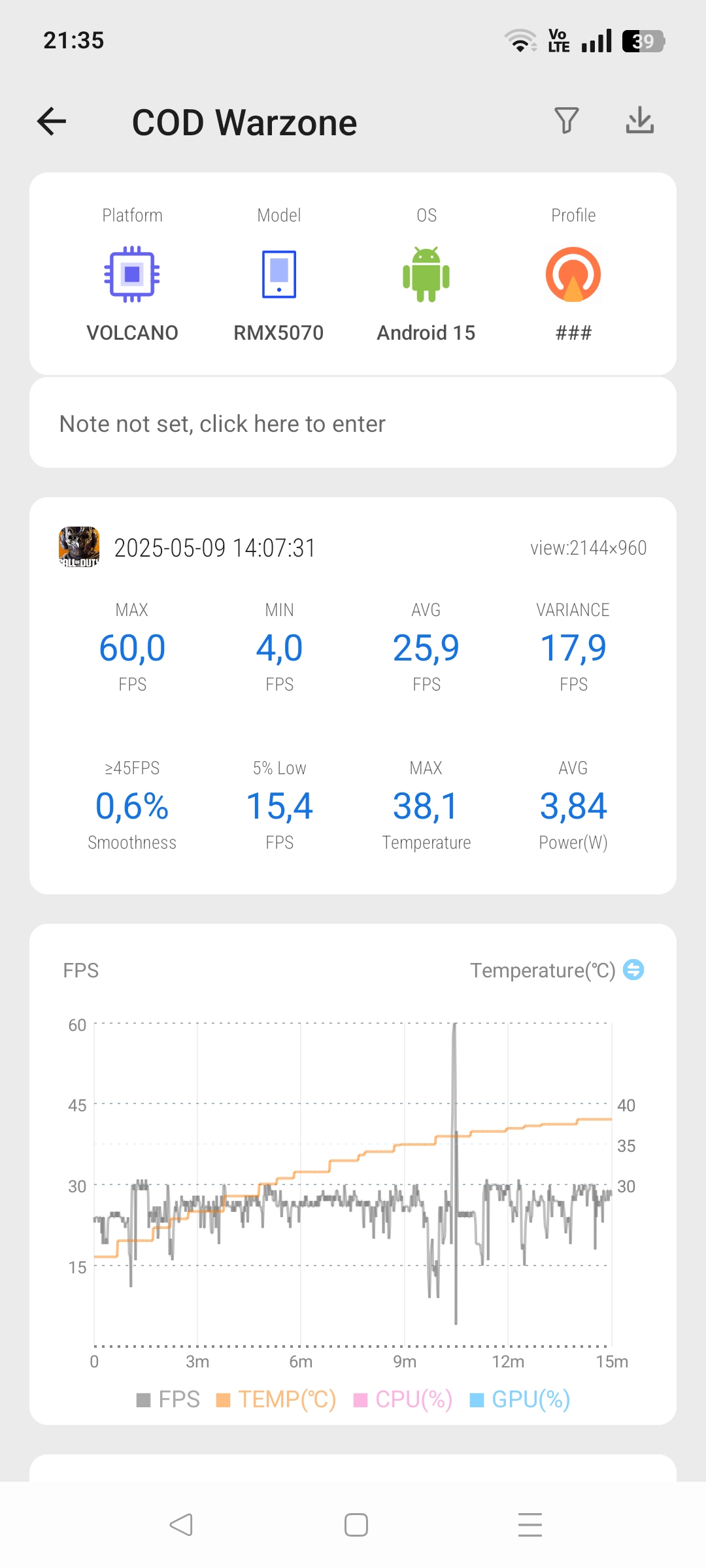The width and height of the screenshot is (706, 1568).
Task: Open recent apps from navigation bar
Action: point(529,1525)
